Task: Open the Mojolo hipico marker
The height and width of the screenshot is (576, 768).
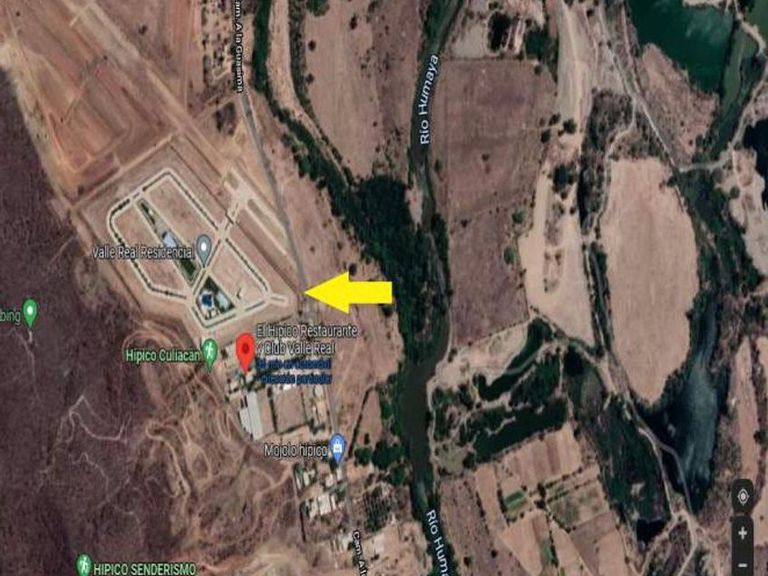Action: [x=337, y=448]
